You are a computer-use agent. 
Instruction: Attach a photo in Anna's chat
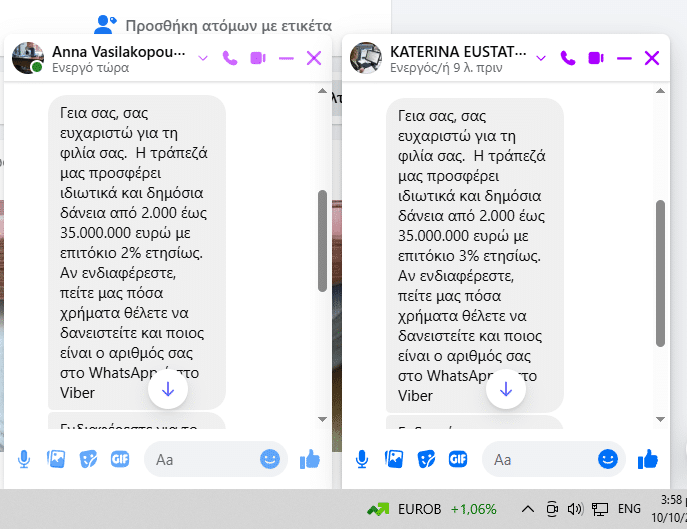tap(56, 459)
